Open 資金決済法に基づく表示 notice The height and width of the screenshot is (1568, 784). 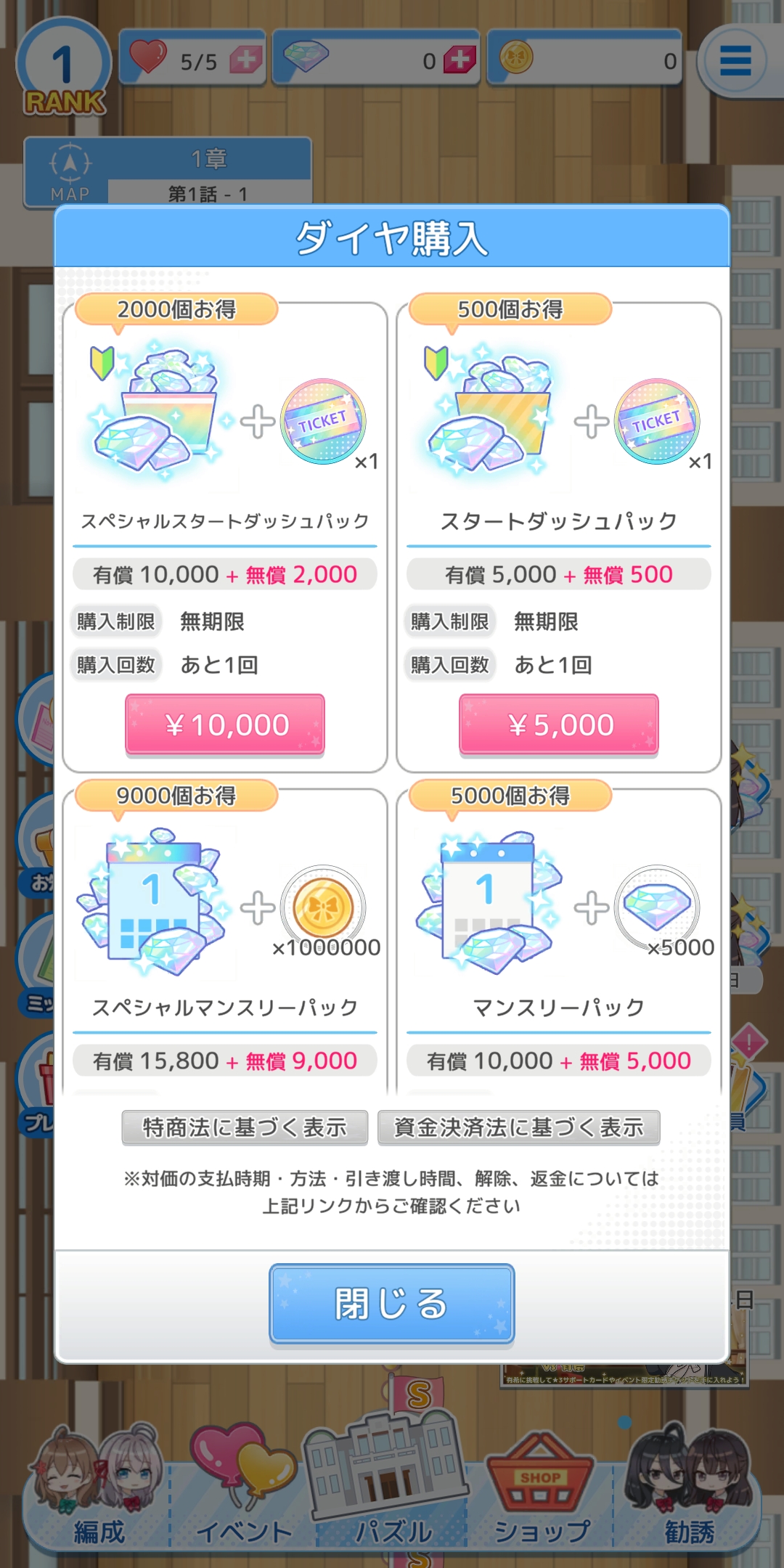[x=518, y=1127]
